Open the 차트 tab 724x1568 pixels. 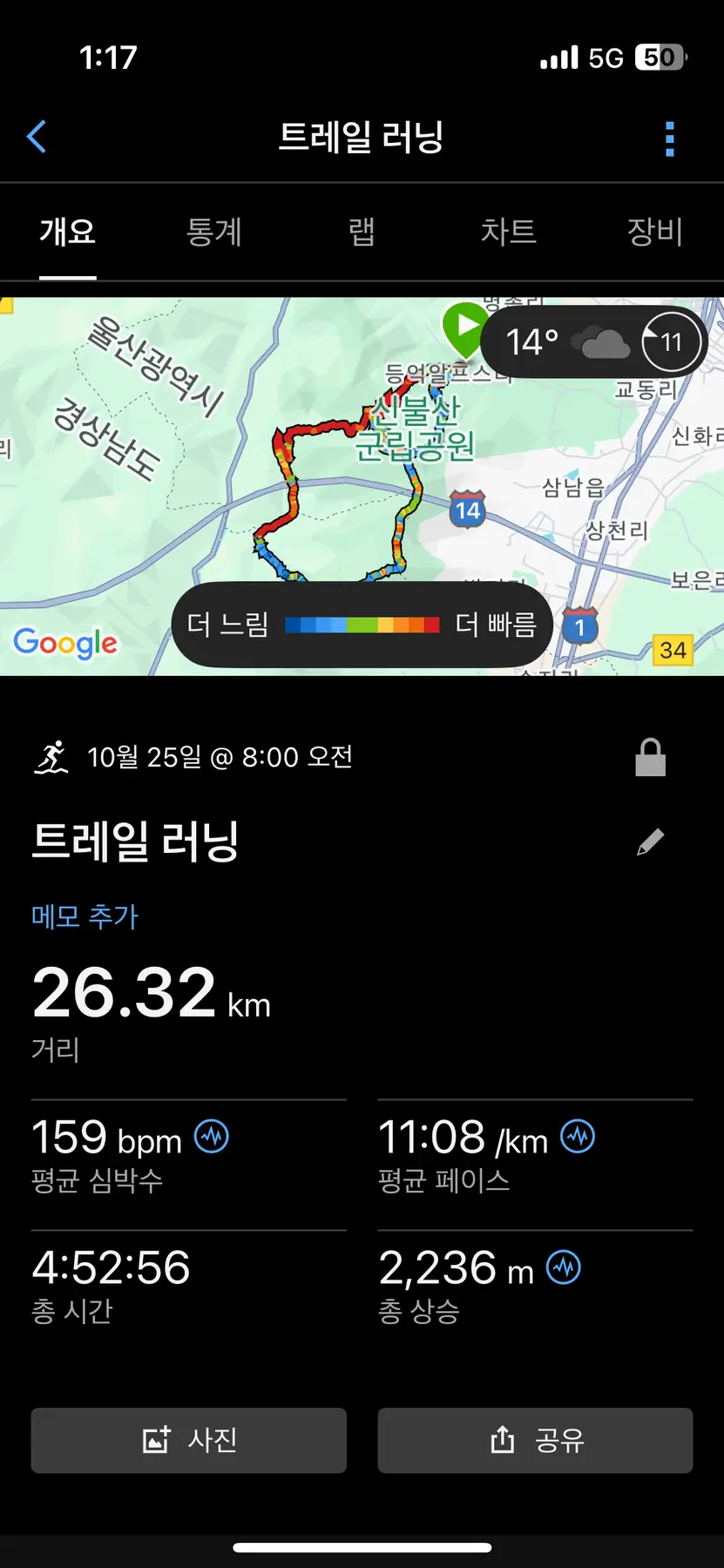pyautogui.click(x=508, y=232)
